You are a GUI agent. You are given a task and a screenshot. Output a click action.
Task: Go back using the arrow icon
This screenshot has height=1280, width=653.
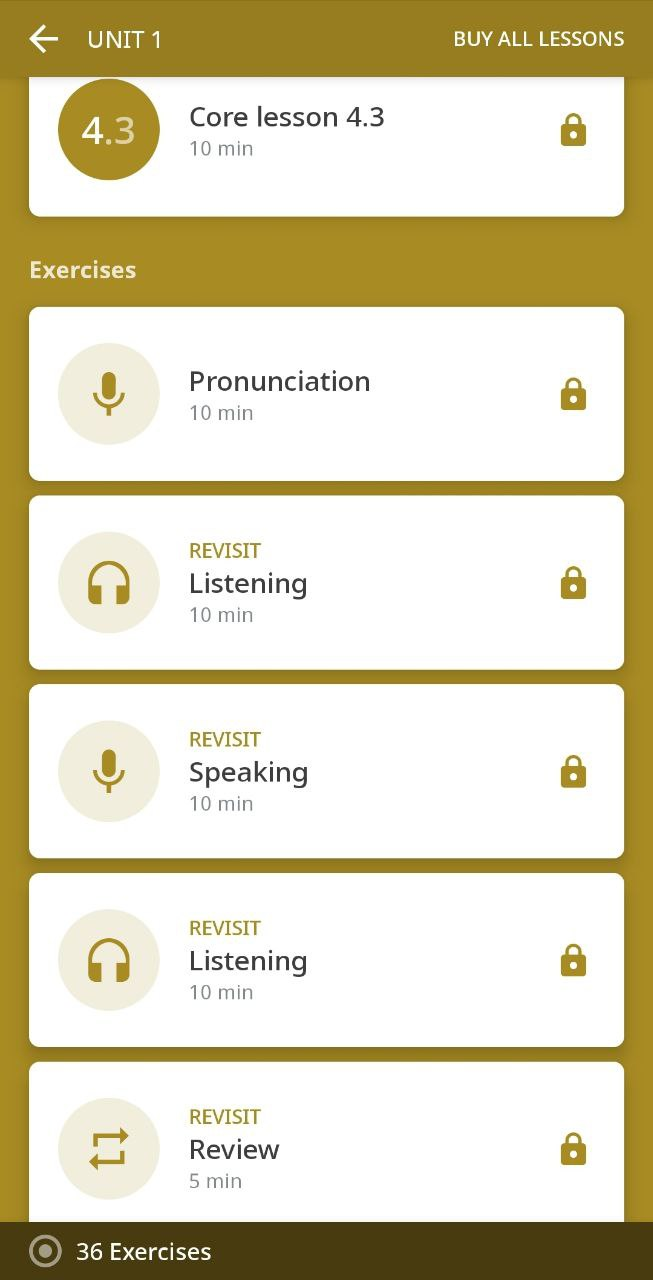pos(43,39)
